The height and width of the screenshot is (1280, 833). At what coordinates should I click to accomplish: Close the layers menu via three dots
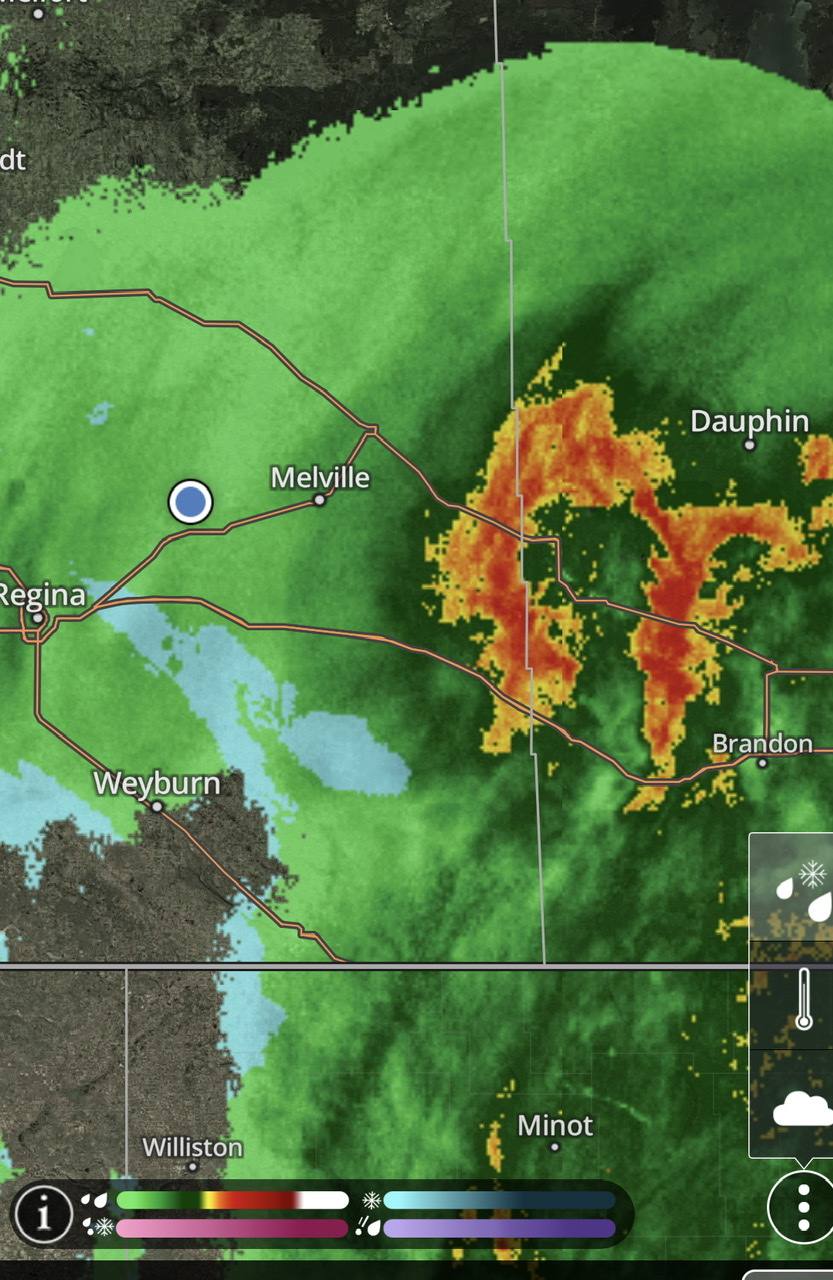(x=801, y=1209)
